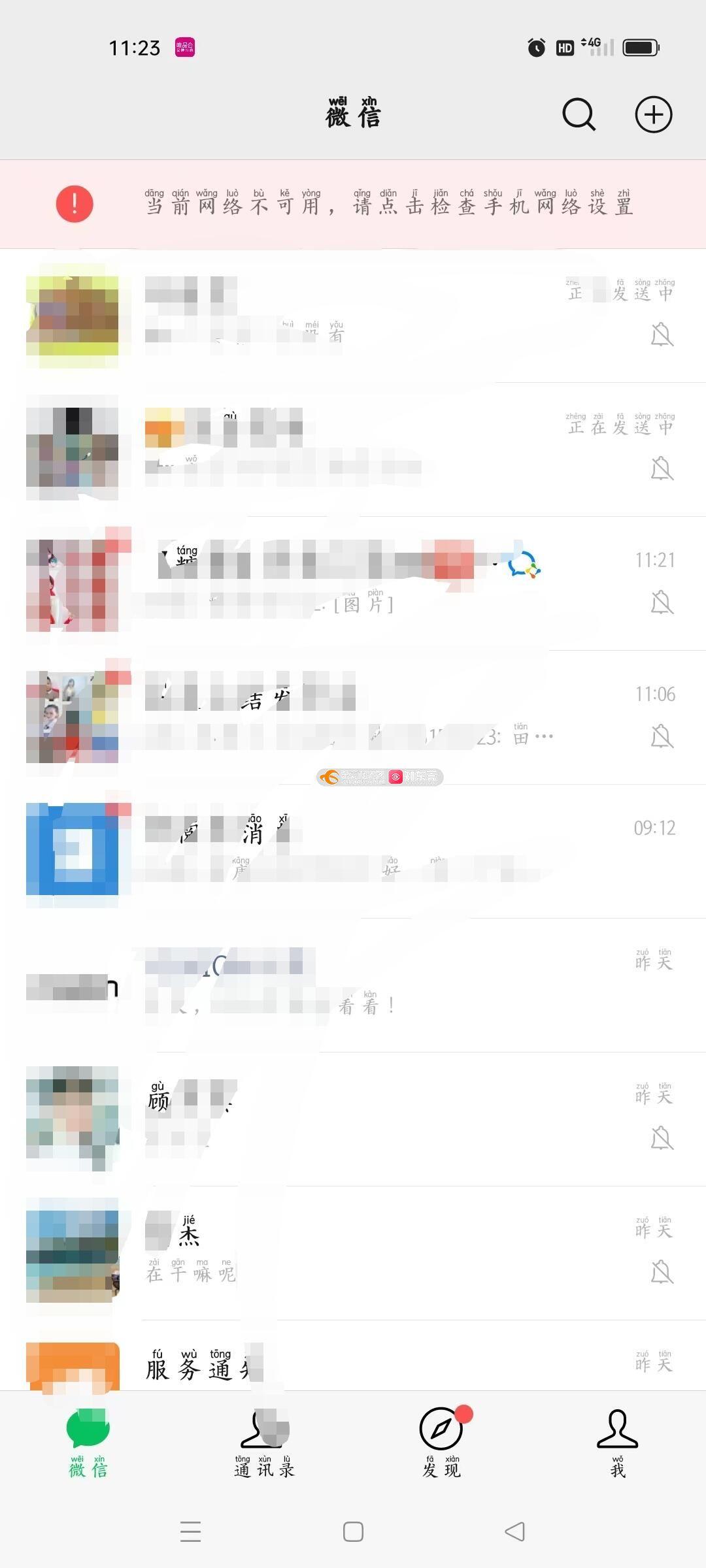Tap the system back button

click(x=515, y=1531)
